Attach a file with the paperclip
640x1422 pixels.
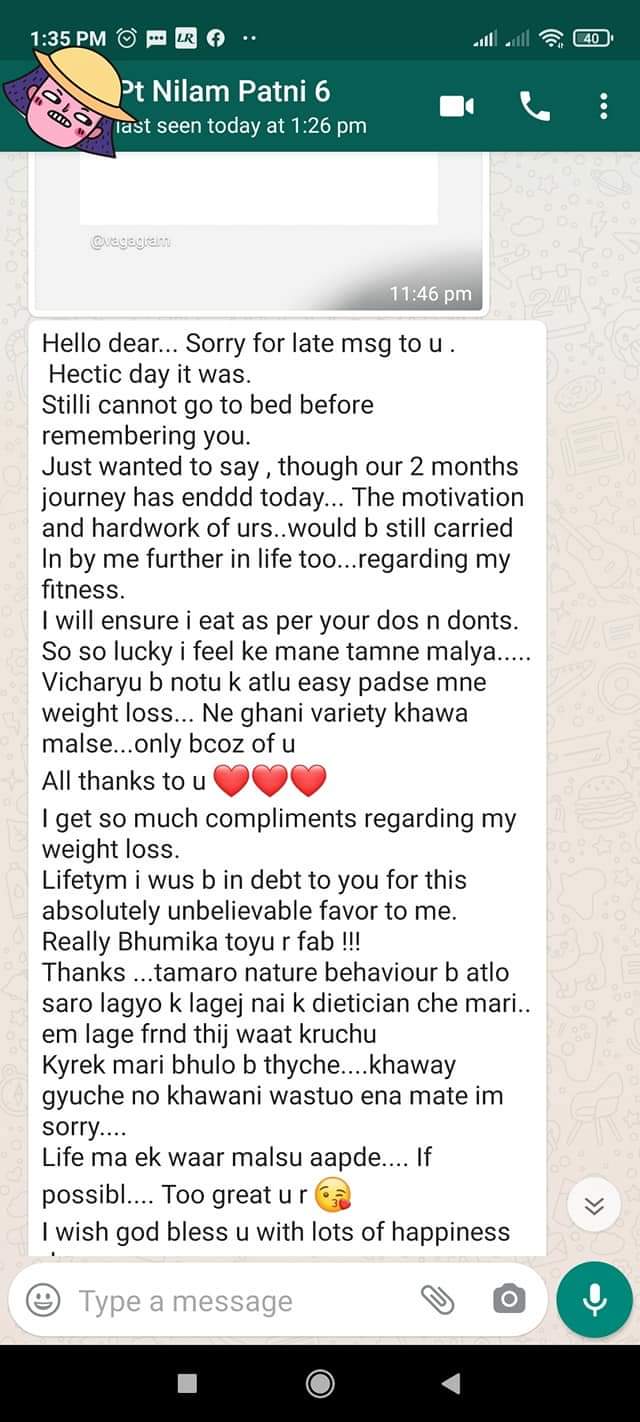tap(437, 1300)
